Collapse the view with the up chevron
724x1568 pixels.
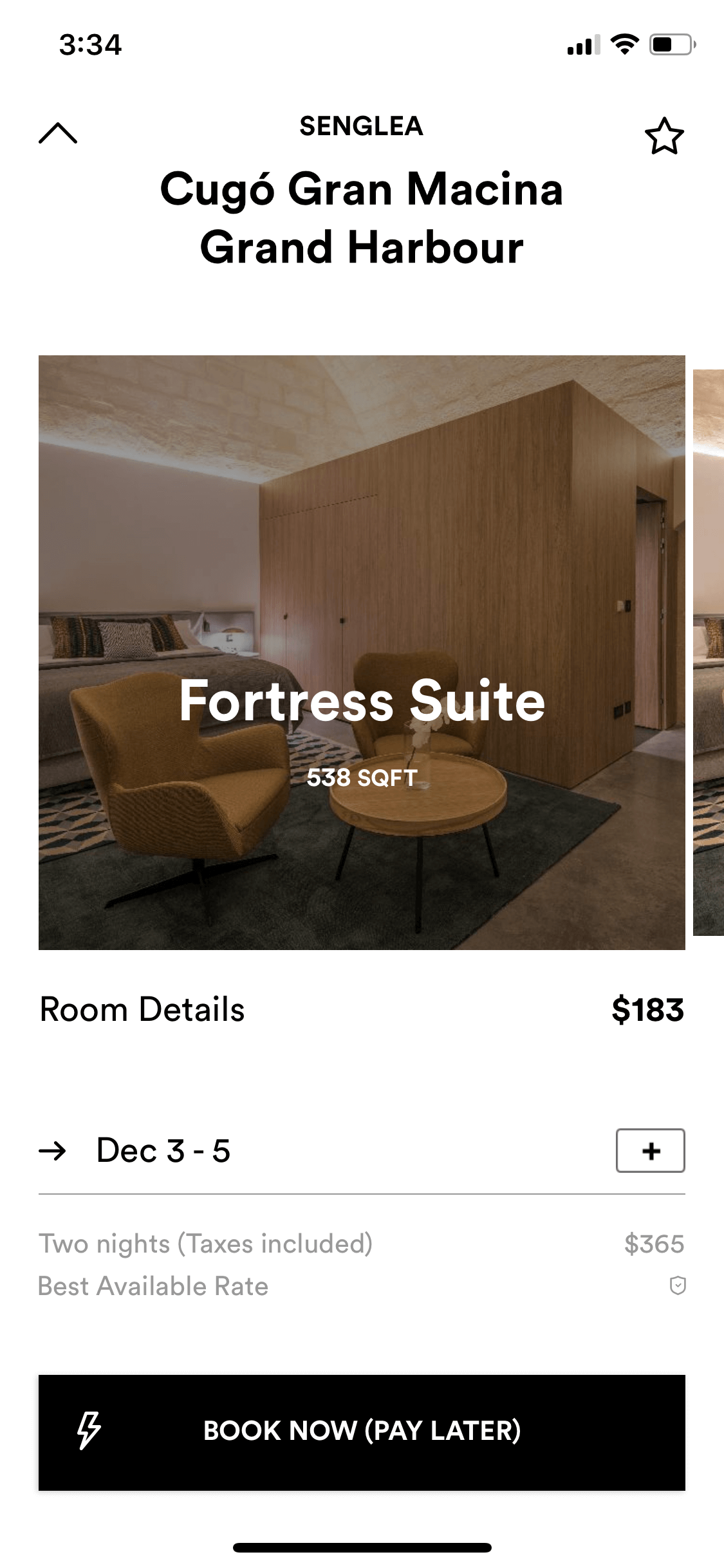pyautogui.click(x=58, y=133)
